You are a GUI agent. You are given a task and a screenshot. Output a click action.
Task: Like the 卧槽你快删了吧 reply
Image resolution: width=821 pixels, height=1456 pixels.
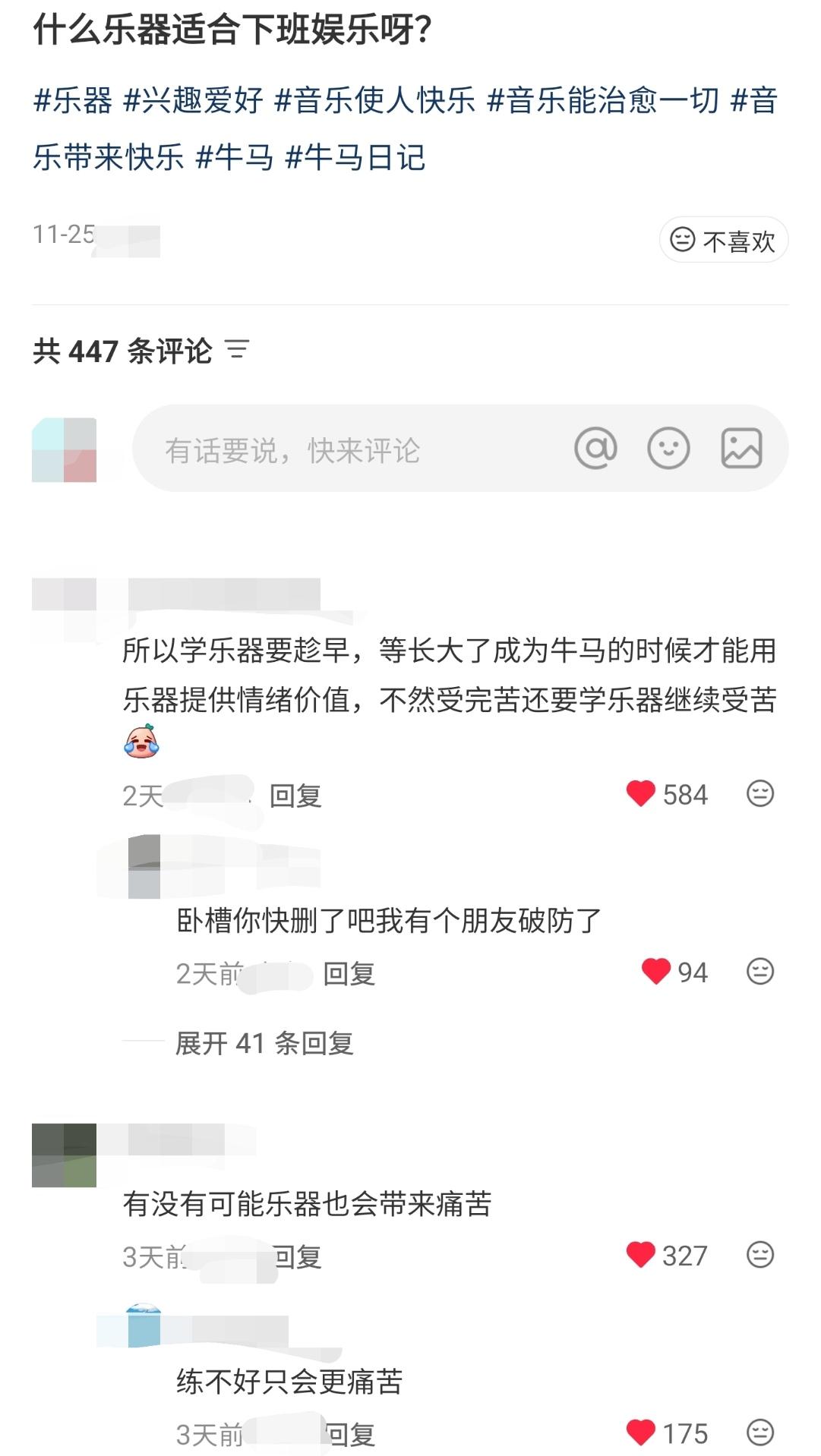656,972
